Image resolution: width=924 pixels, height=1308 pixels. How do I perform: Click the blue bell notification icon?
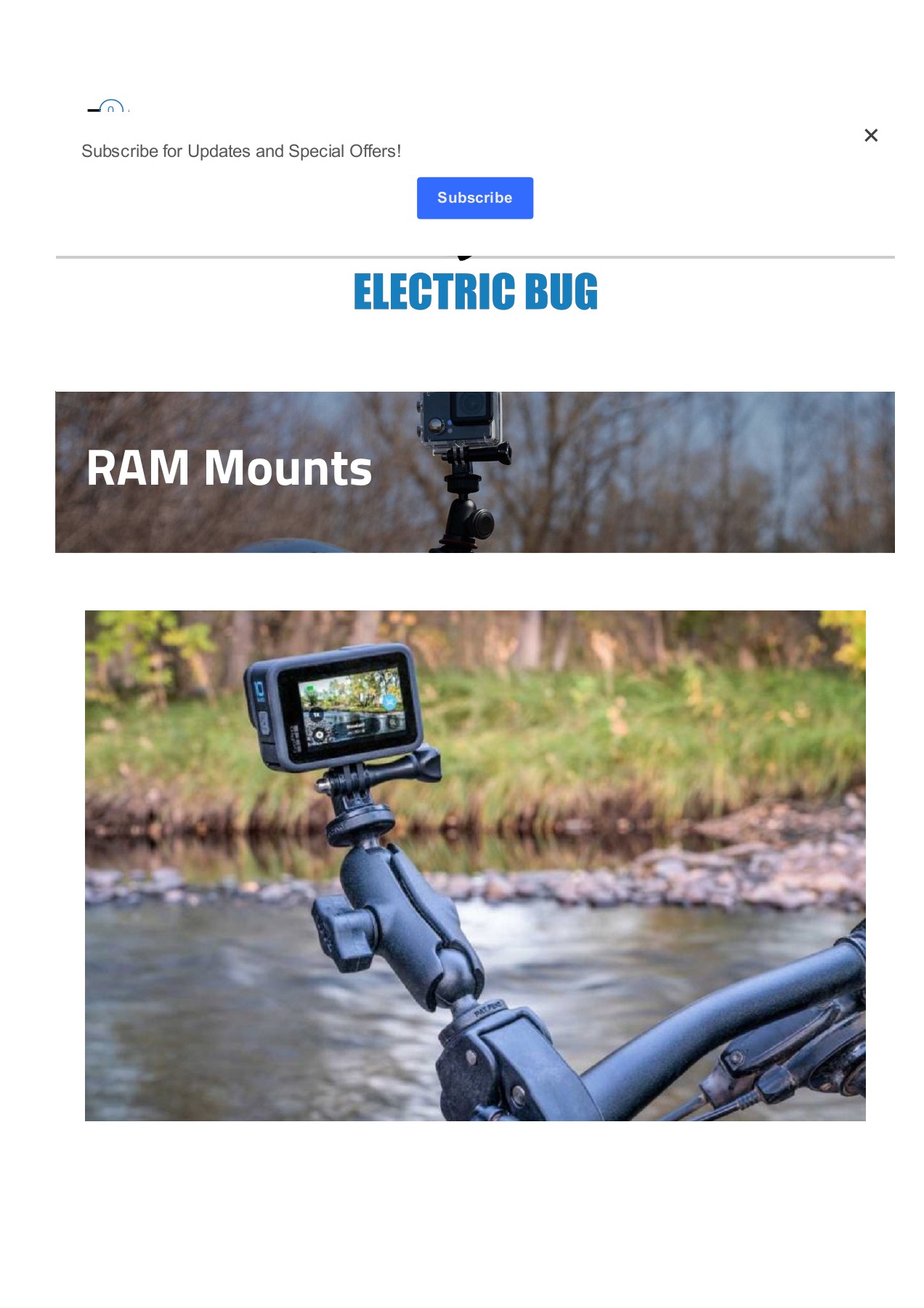[x=109, y=109]
